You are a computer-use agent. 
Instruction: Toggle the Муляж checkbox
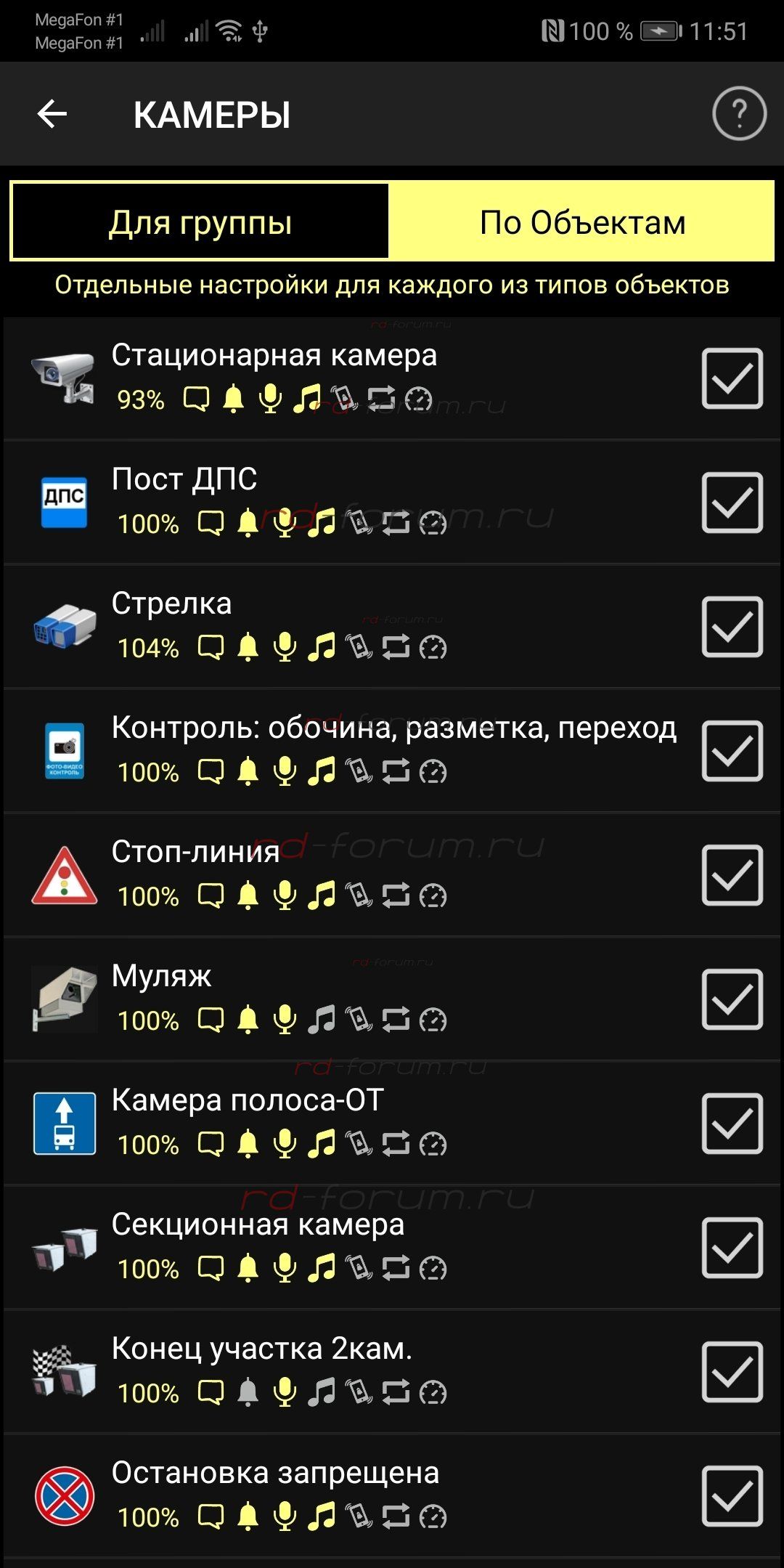732,999
